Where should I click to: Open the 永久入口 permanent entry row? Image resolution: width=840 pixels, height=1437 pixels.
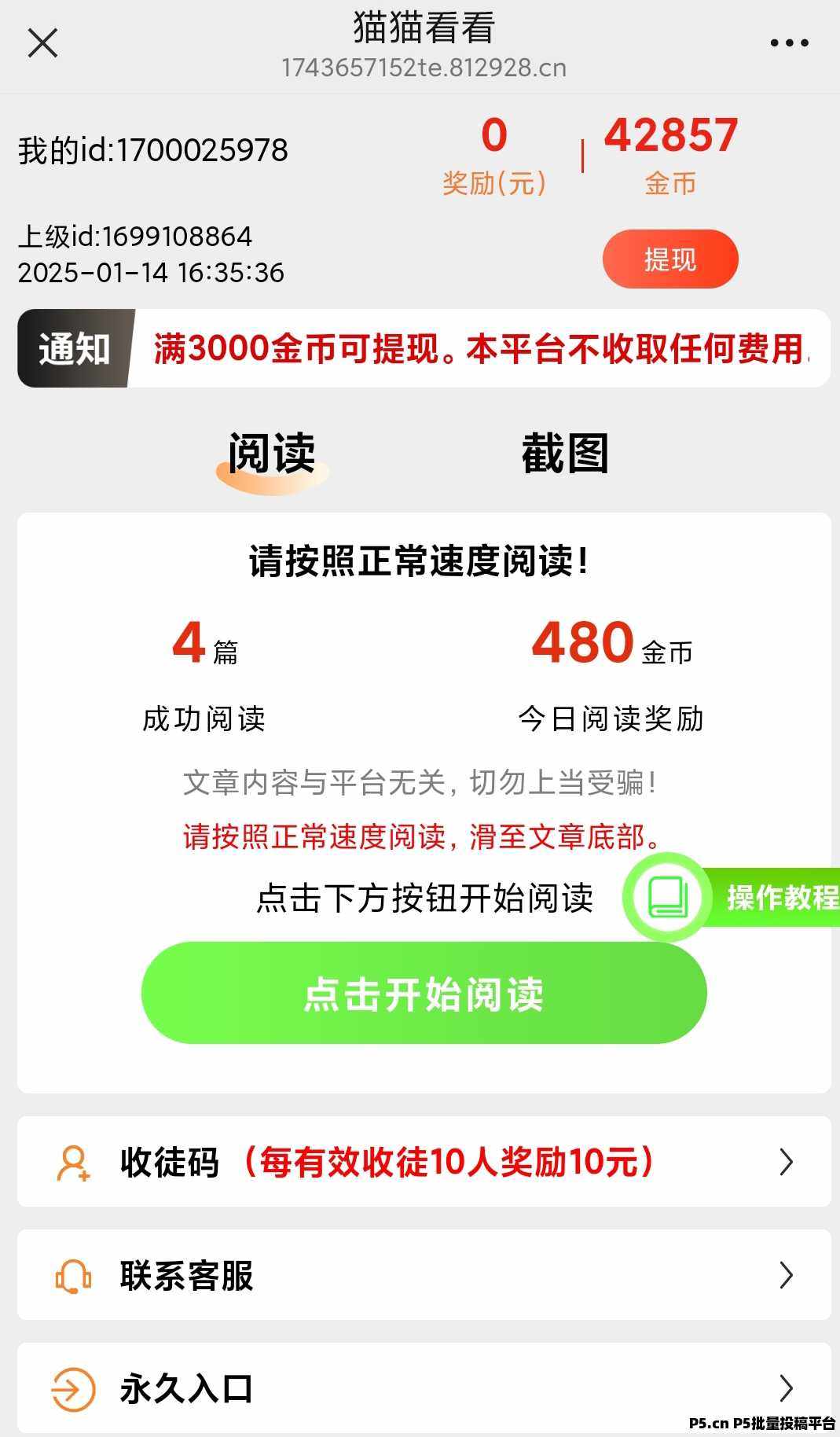pyautogui.click(x=424, y=1388)
